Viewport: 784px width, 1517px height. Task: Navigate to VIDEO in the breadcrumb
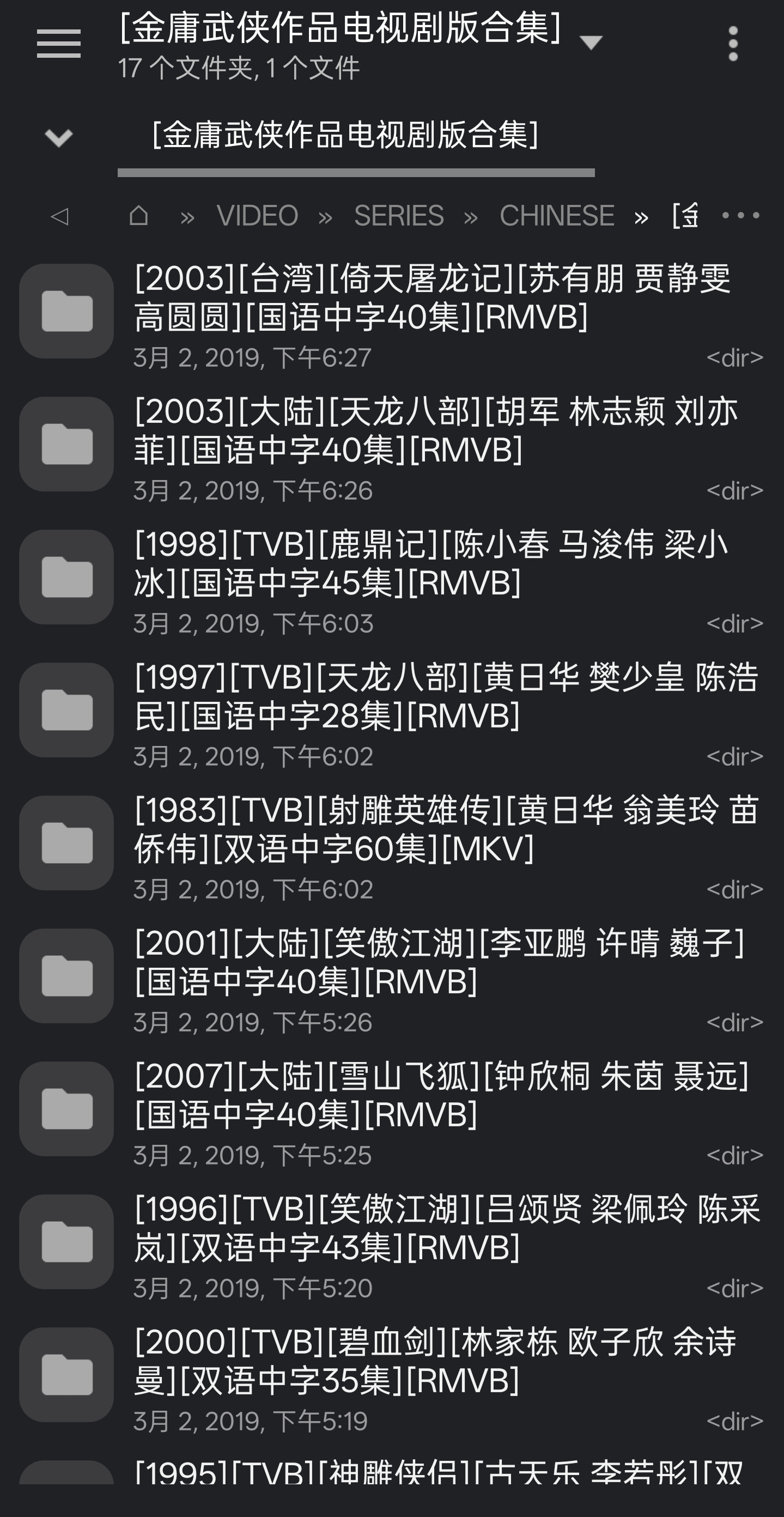click(257, 216)
